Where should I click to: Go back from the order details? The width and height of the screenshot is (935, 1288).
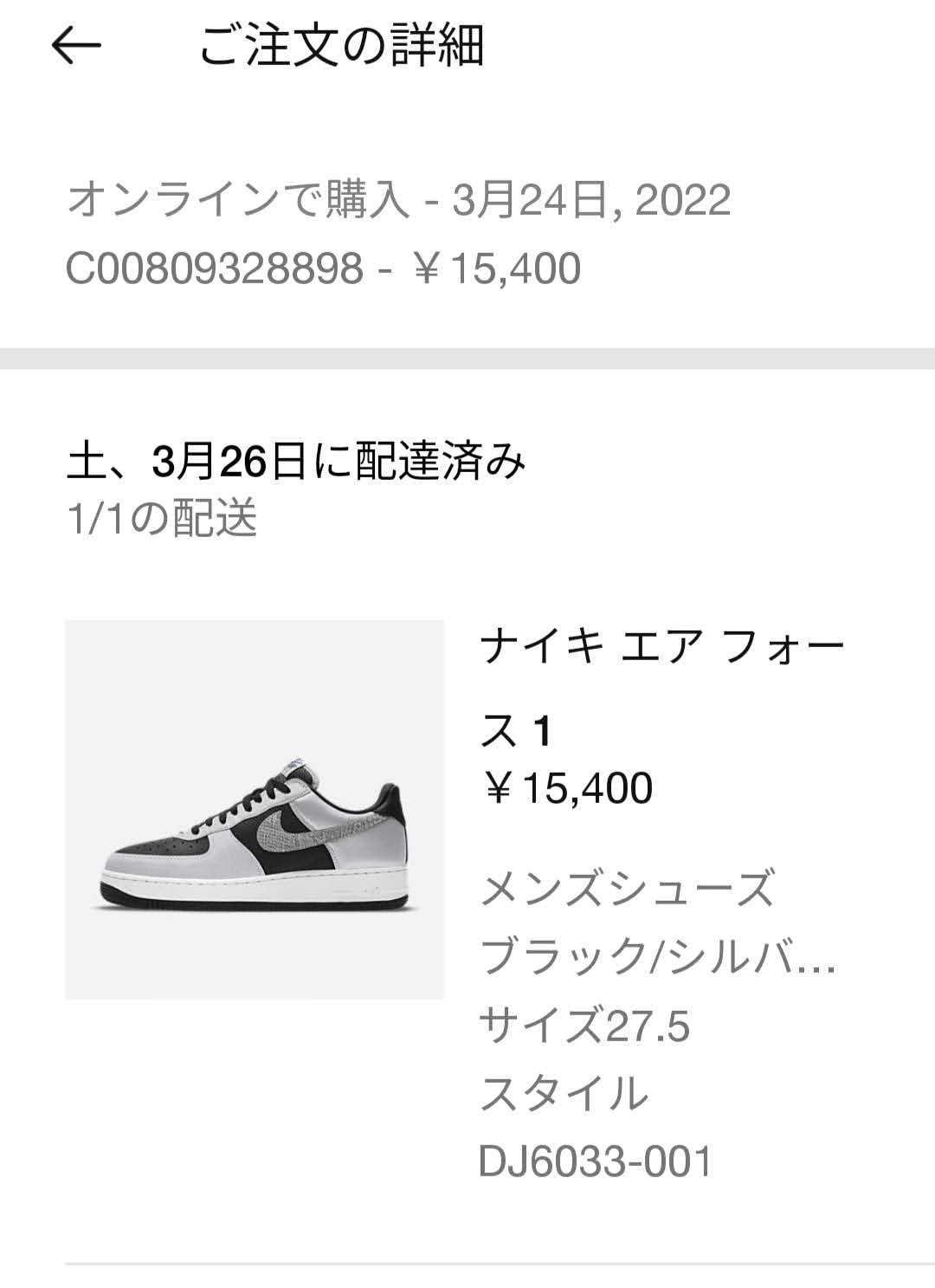[x=76, y=45]
